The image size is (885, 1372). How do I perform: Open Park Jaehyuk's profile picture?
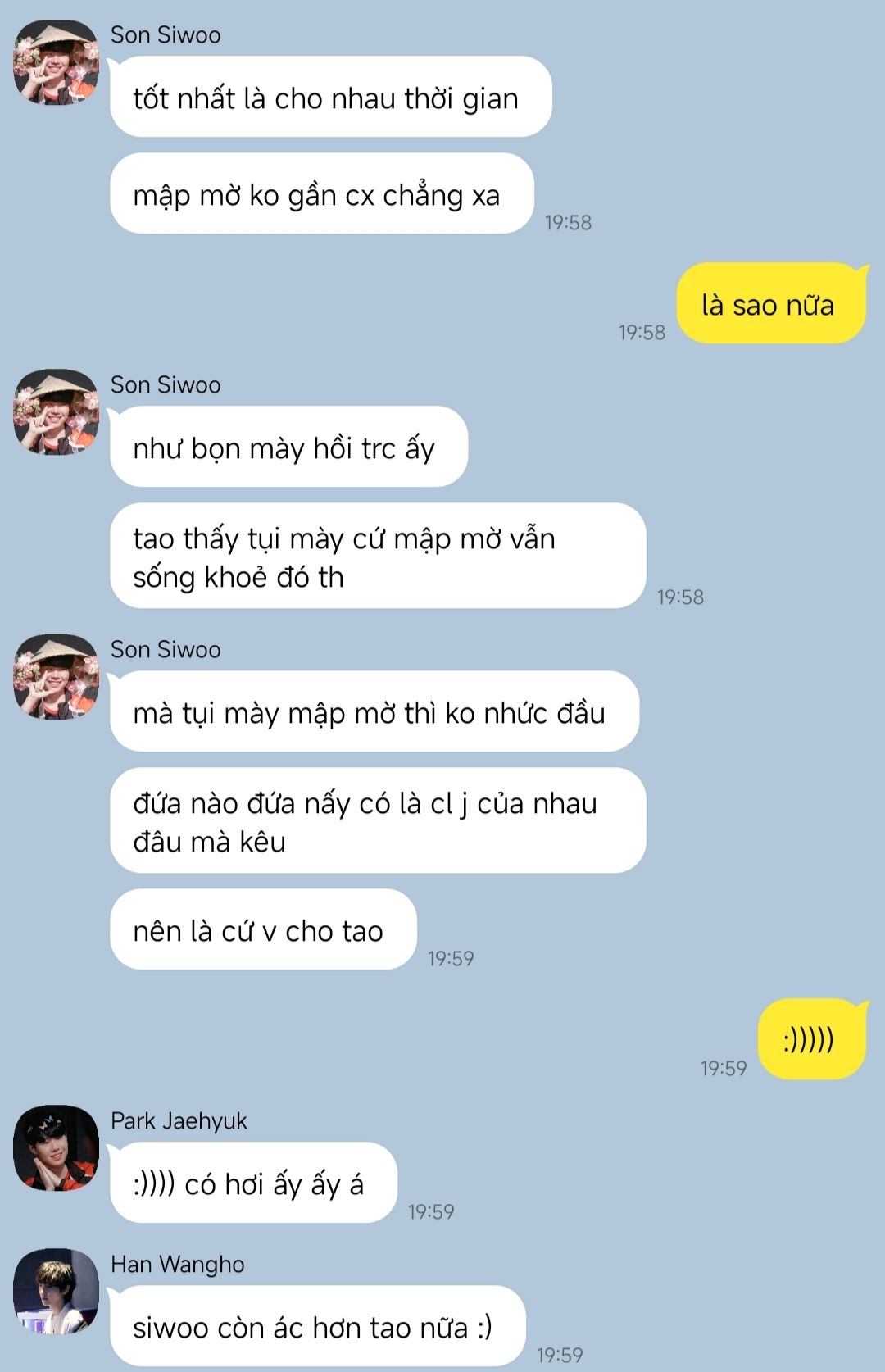coord(56,1147)
